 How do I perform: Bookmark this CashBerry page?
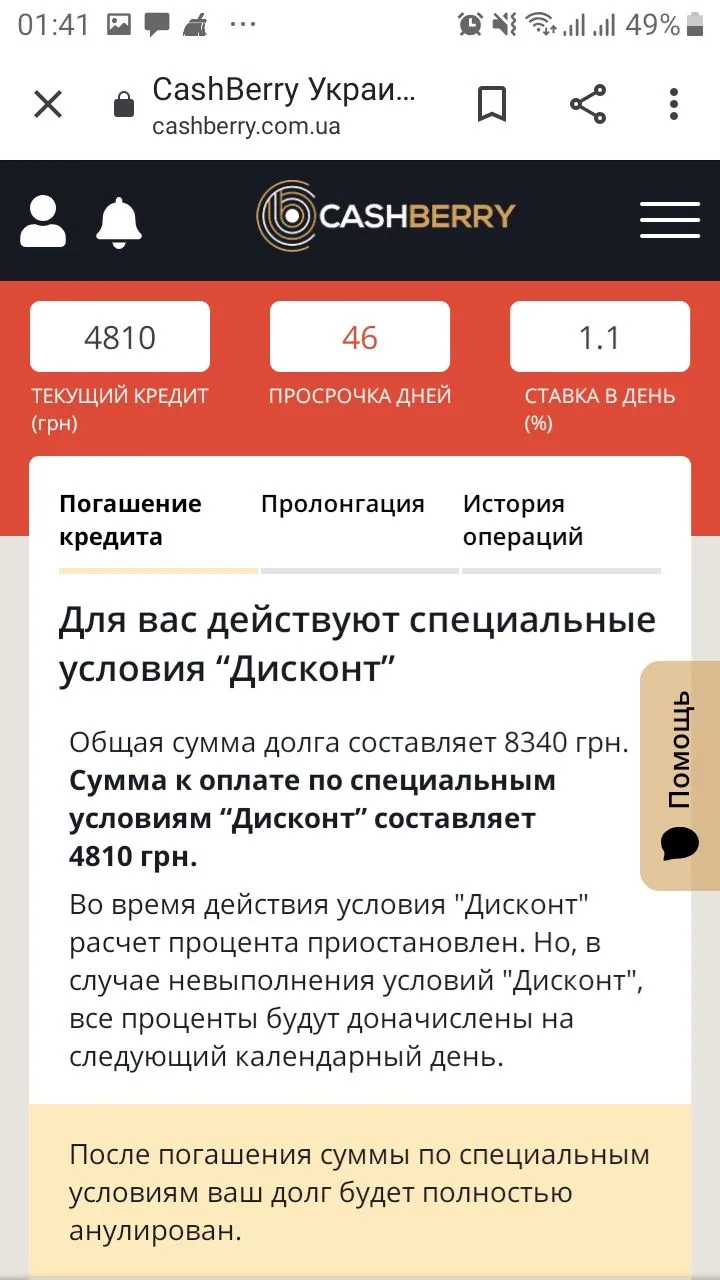coord(491,104)
